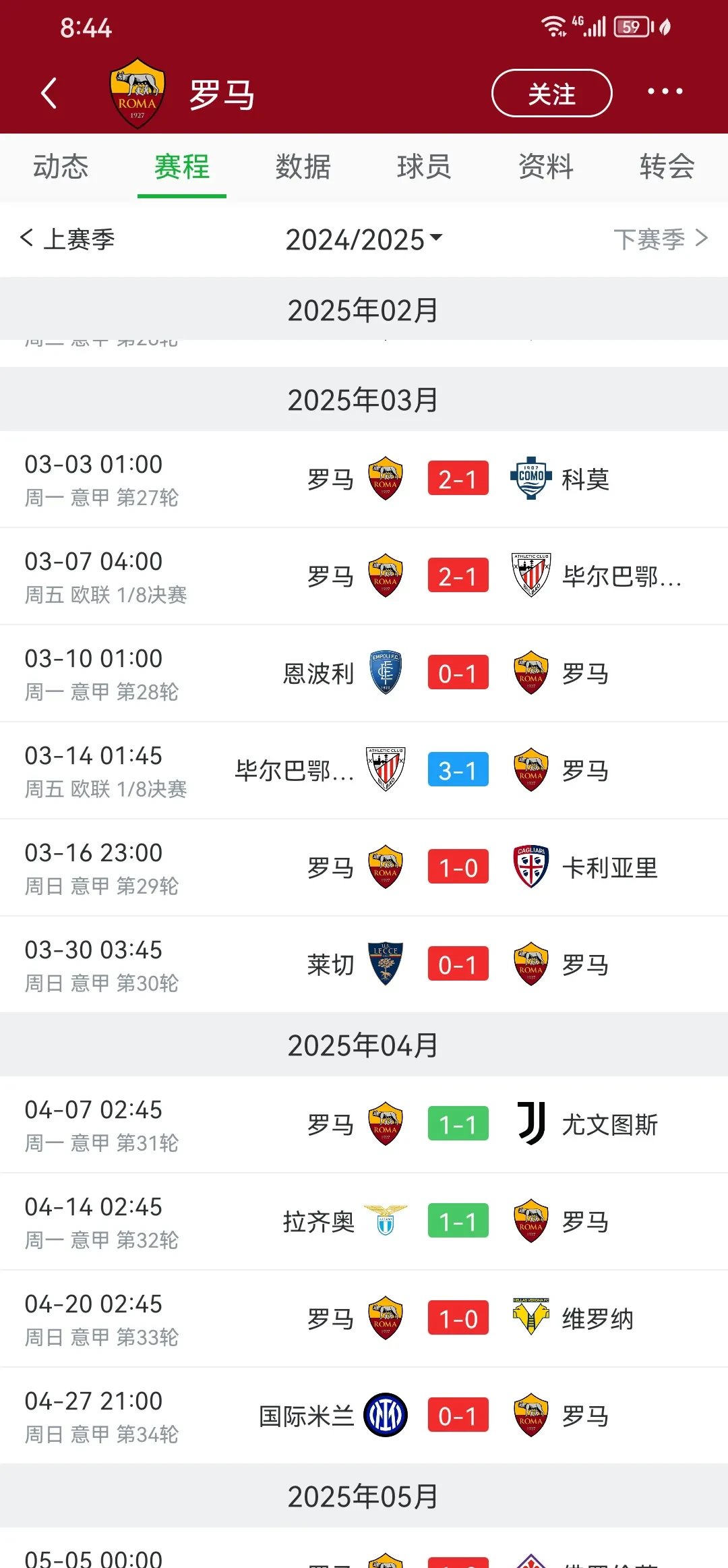728x1568 pixels.
Task: Select the Athletic Club Bilbao crest icon
Action: (x=530, y=575)
